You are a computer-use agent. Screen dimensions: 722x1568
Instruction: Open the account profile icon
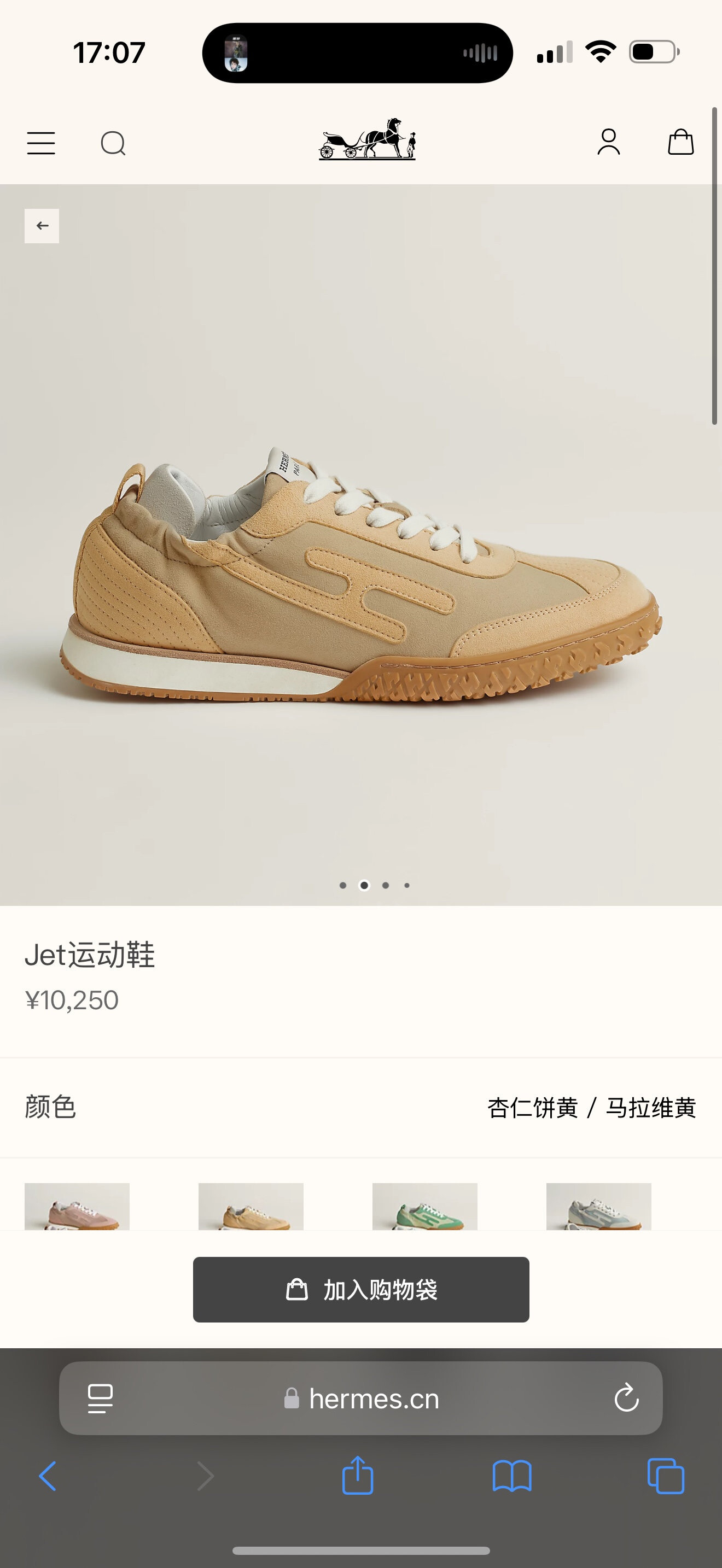(x=608, y=143)
